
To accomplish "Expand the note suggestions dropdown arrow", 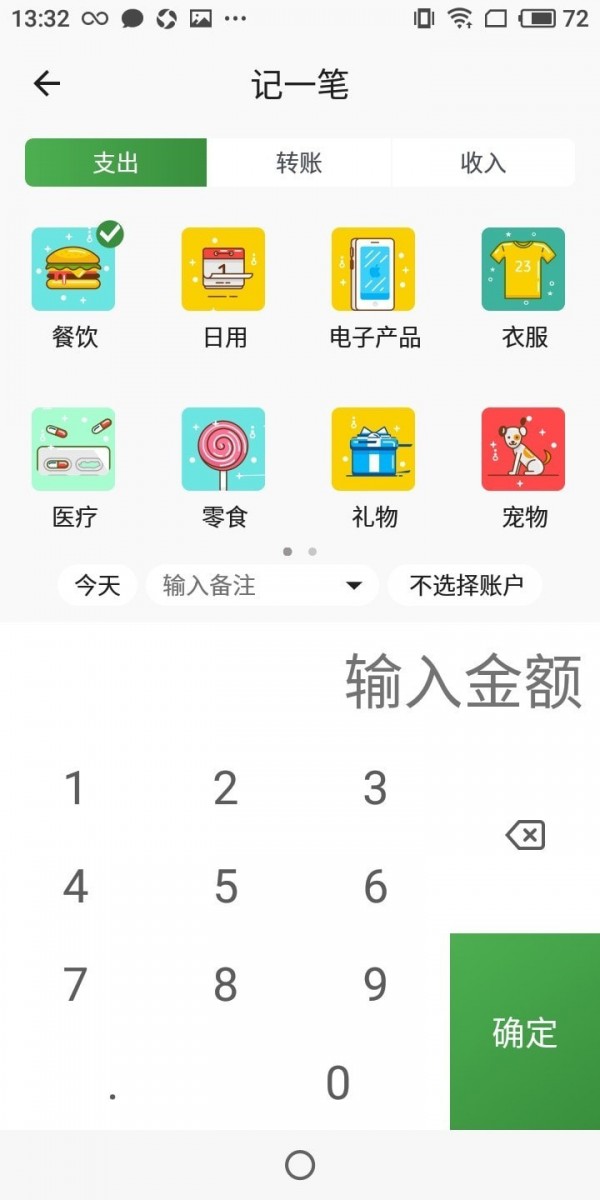I will pyautogui.click(x=353, y=586).
